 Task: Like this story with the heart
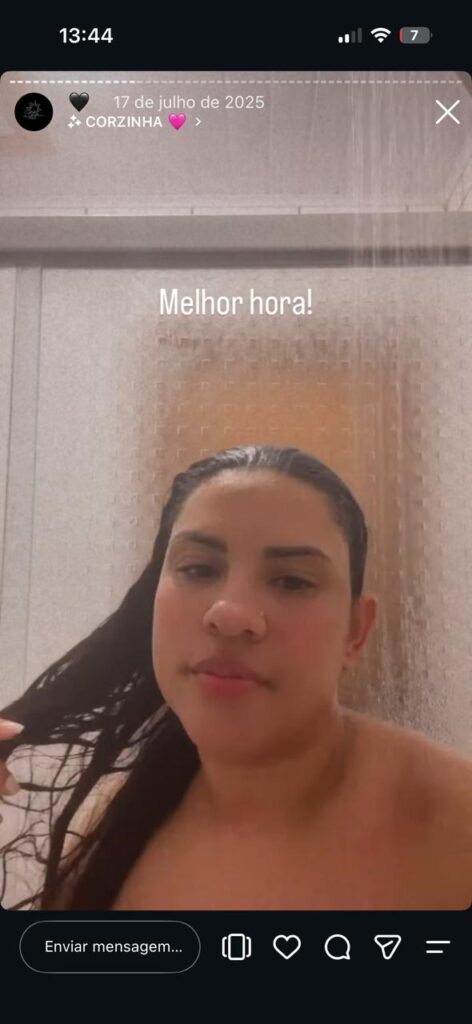(287, 947)
